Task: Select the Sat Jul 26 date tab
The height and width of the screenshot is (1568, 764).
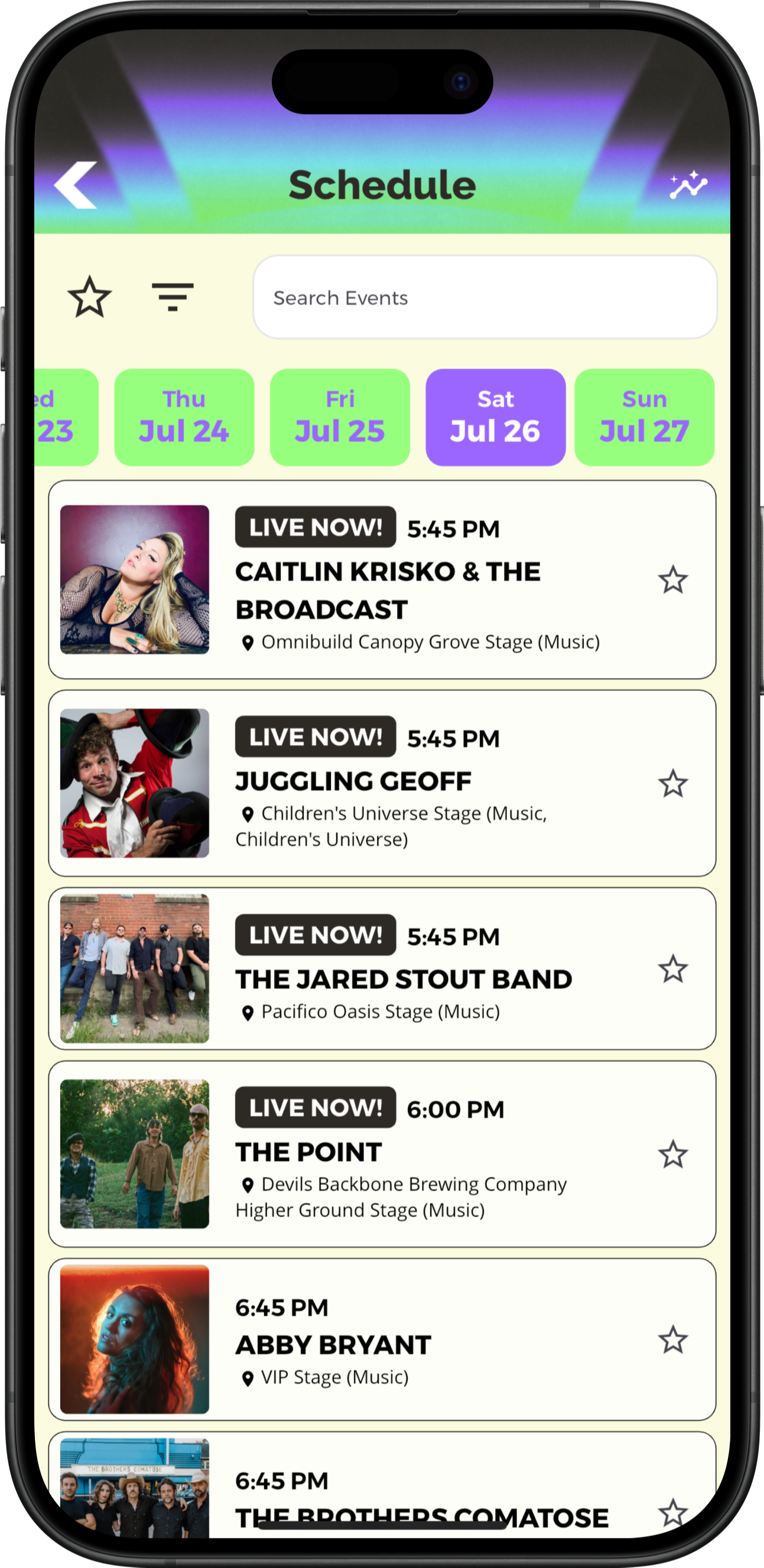Action: 496,417
